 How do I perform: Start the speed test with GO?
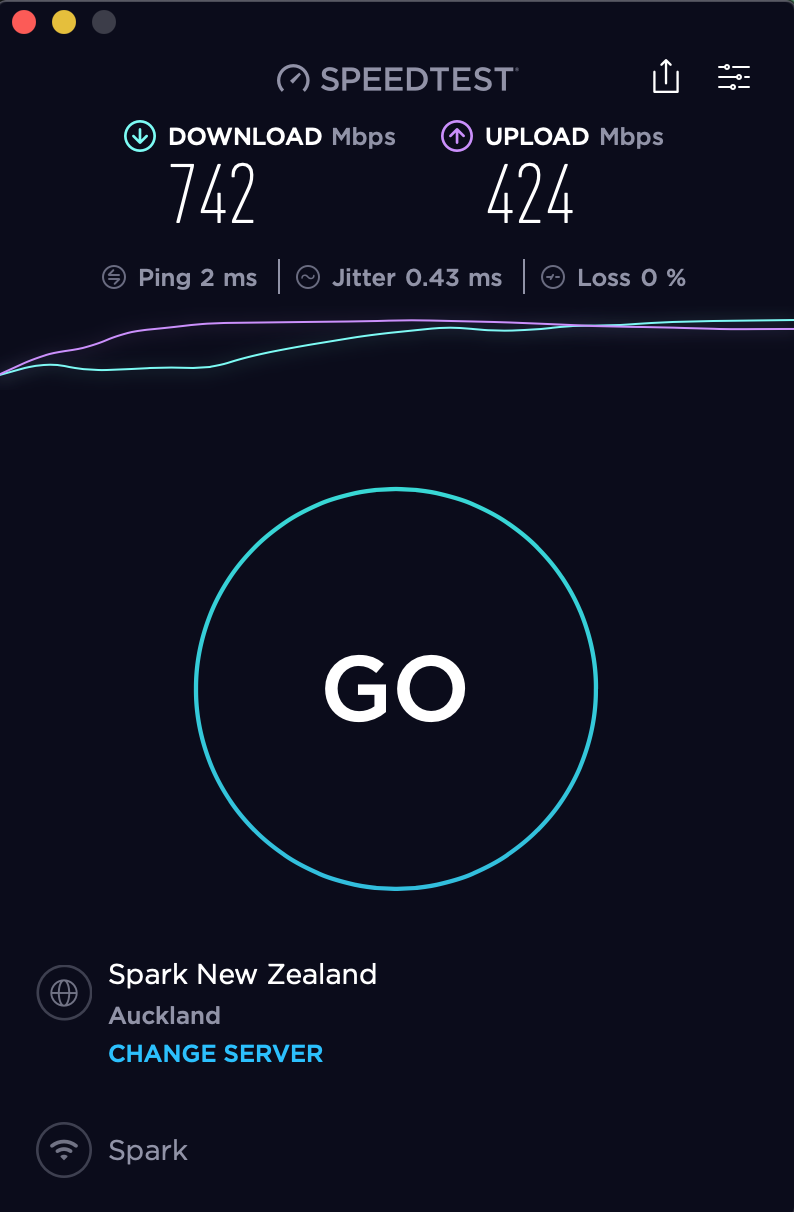tap(396, 688)
